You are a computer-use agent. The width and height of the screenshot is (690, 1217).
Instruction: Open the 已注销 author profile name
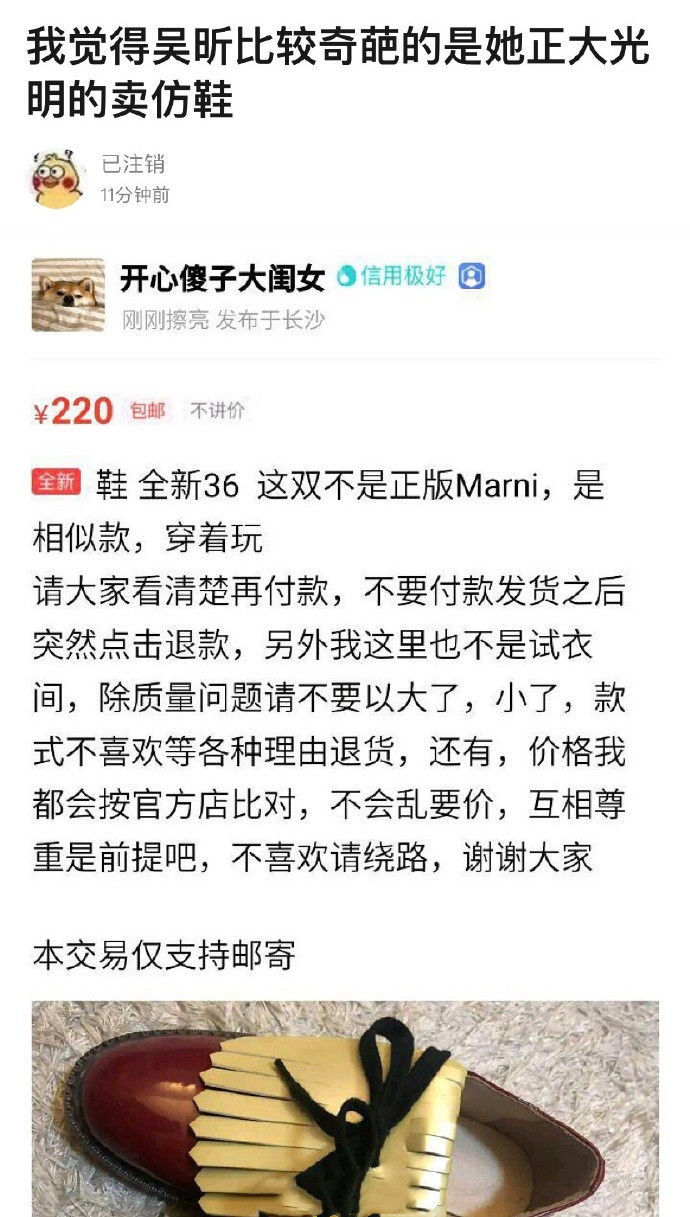[133, 164]
